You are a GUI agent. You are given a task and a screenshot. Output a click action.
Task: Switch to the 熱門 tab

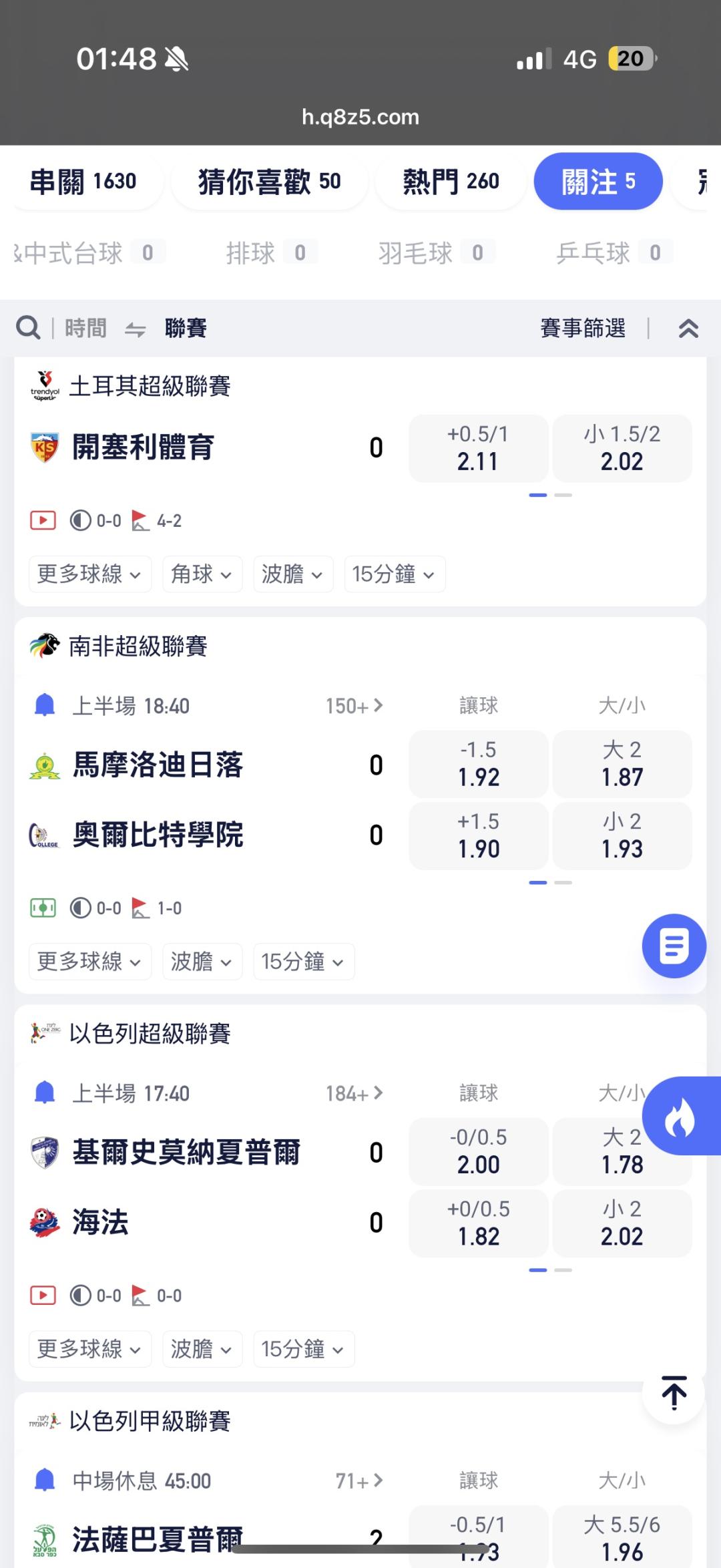[x=451, y=182]
